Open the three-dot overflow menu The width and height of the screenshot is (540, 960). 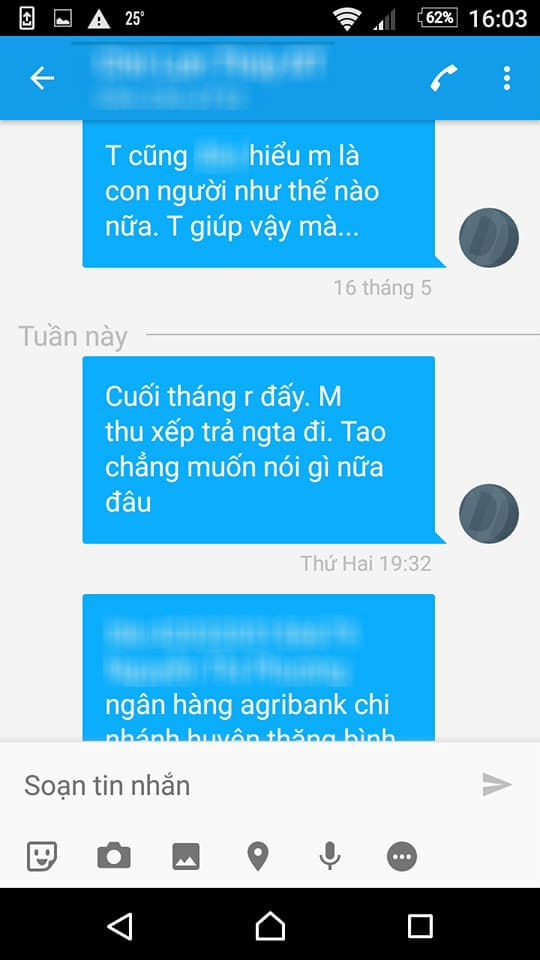point(506,78)
